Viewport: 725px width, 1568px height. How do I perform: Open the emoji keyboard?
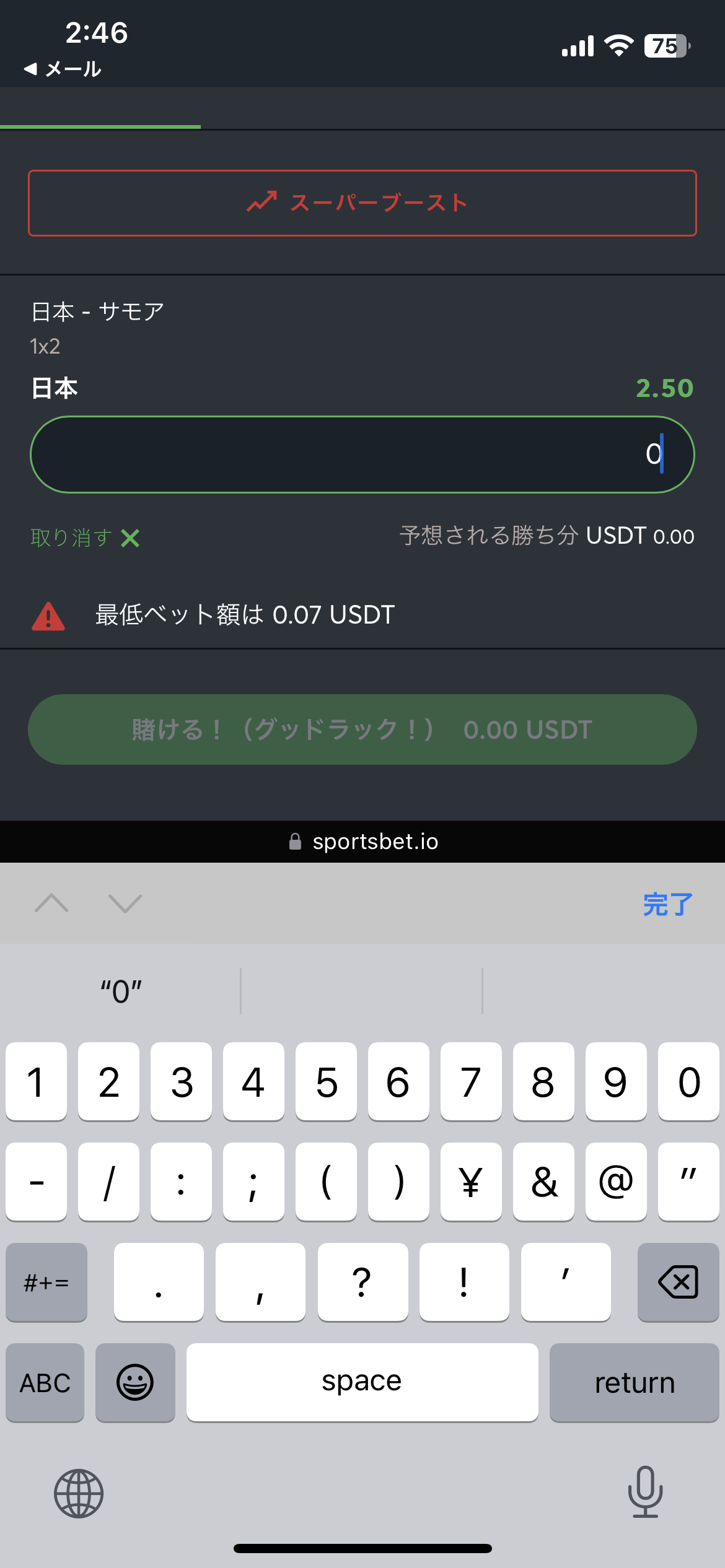click(135, 1382)
